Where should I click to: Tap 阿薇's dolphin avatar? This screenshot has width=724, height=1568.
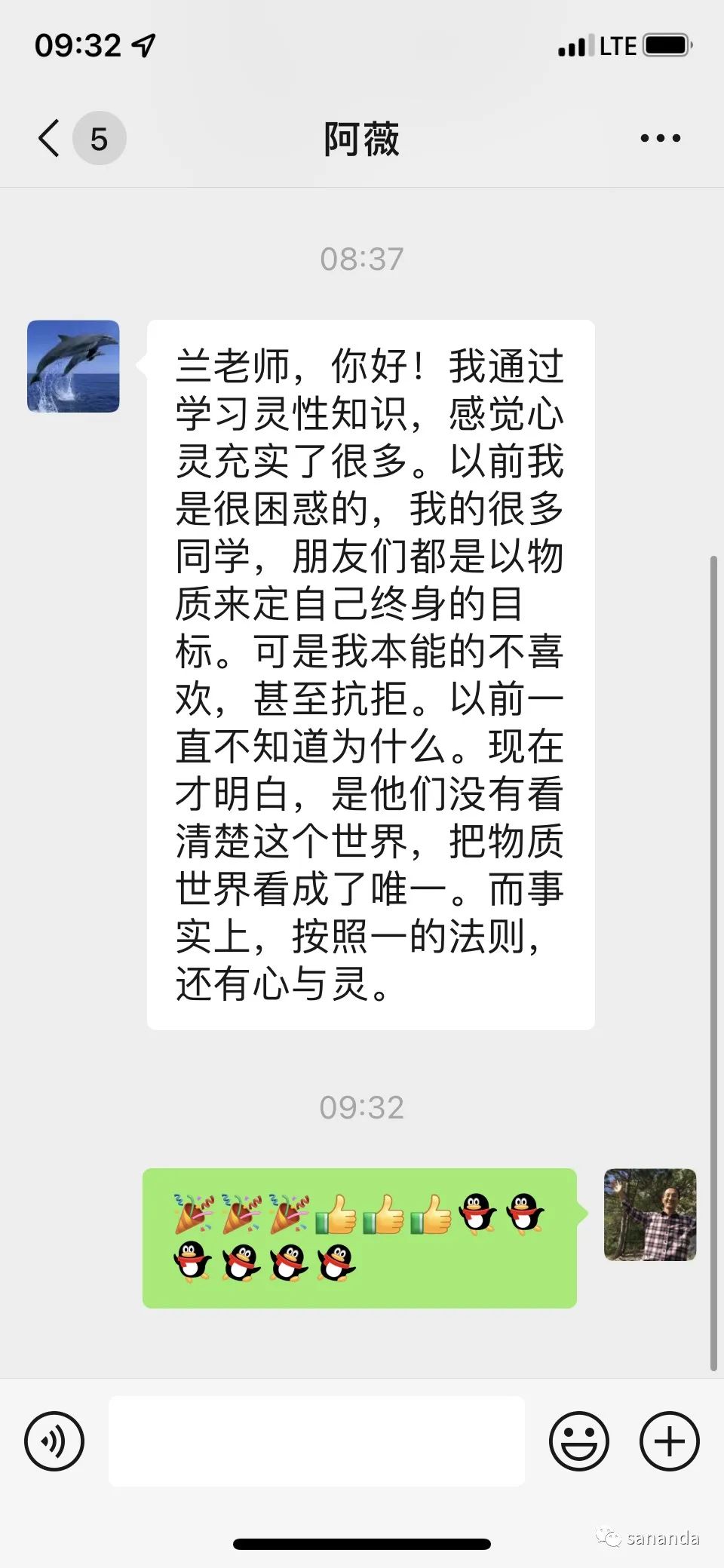click(x=73, y=367)
